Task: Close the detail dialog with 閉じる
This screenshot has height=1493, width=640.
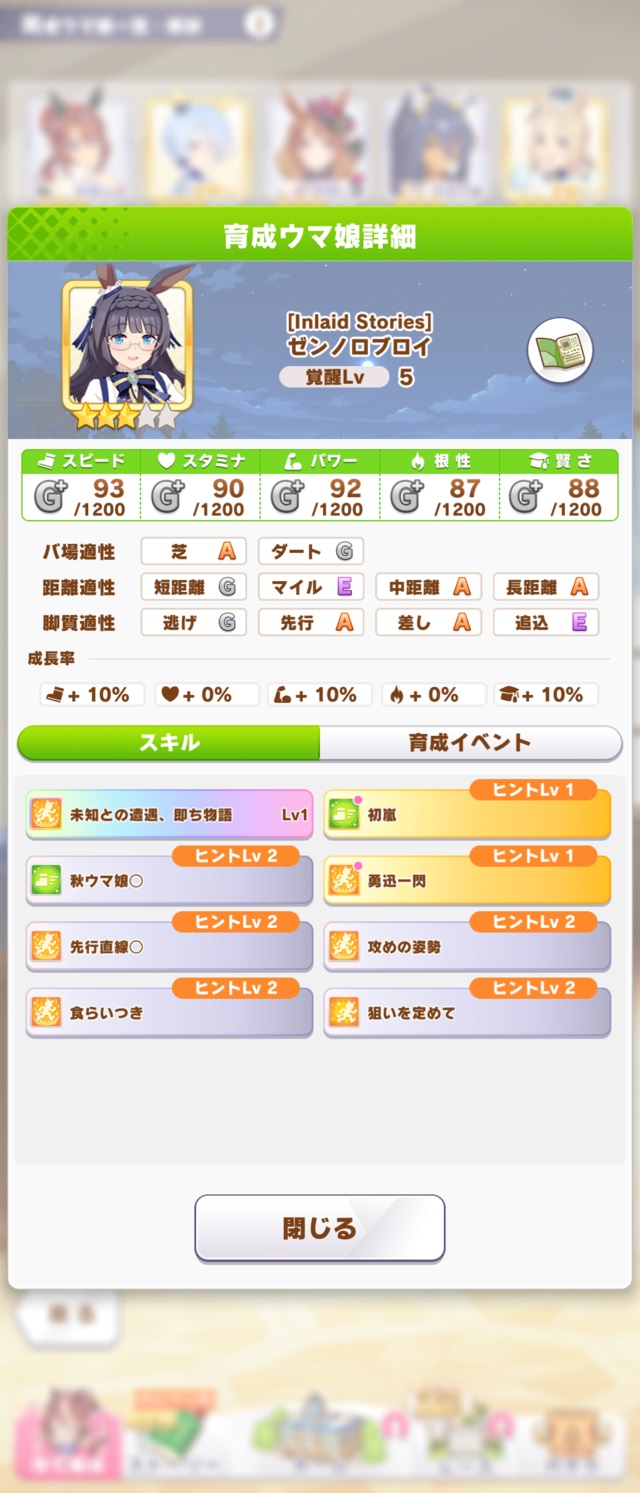Action: click(x=319, y=1227)
